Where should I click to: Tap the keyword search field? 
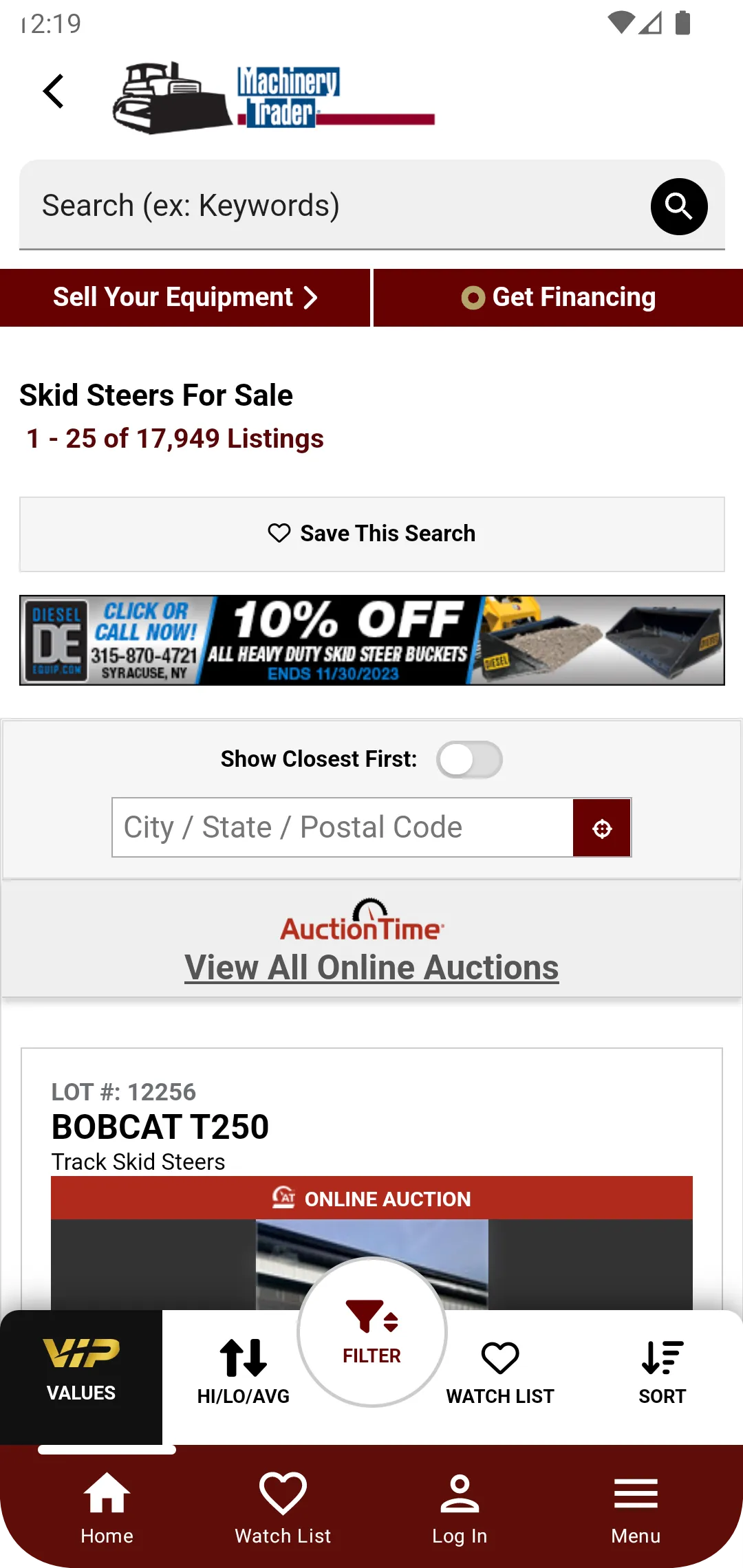coord(330,206)
